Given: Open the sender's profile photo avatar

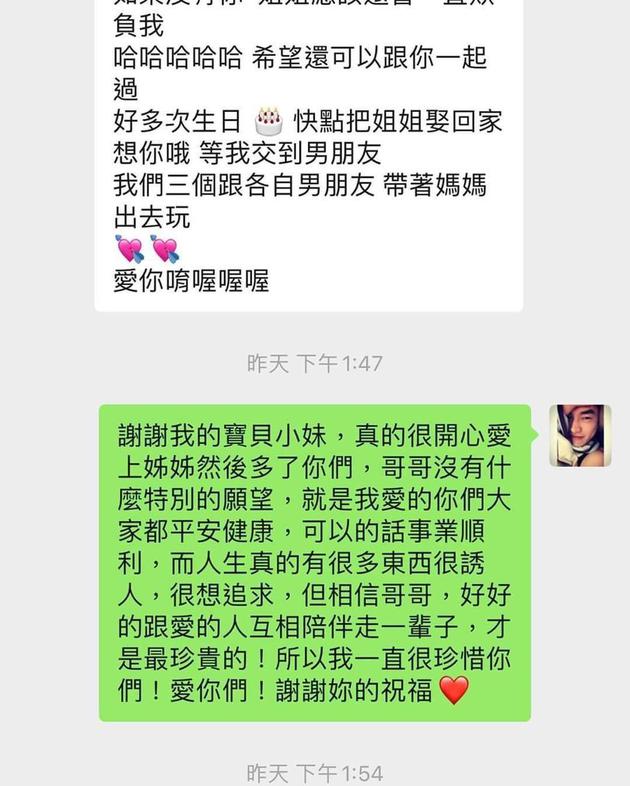Looking at the screenshot, I should click(580, 435).
